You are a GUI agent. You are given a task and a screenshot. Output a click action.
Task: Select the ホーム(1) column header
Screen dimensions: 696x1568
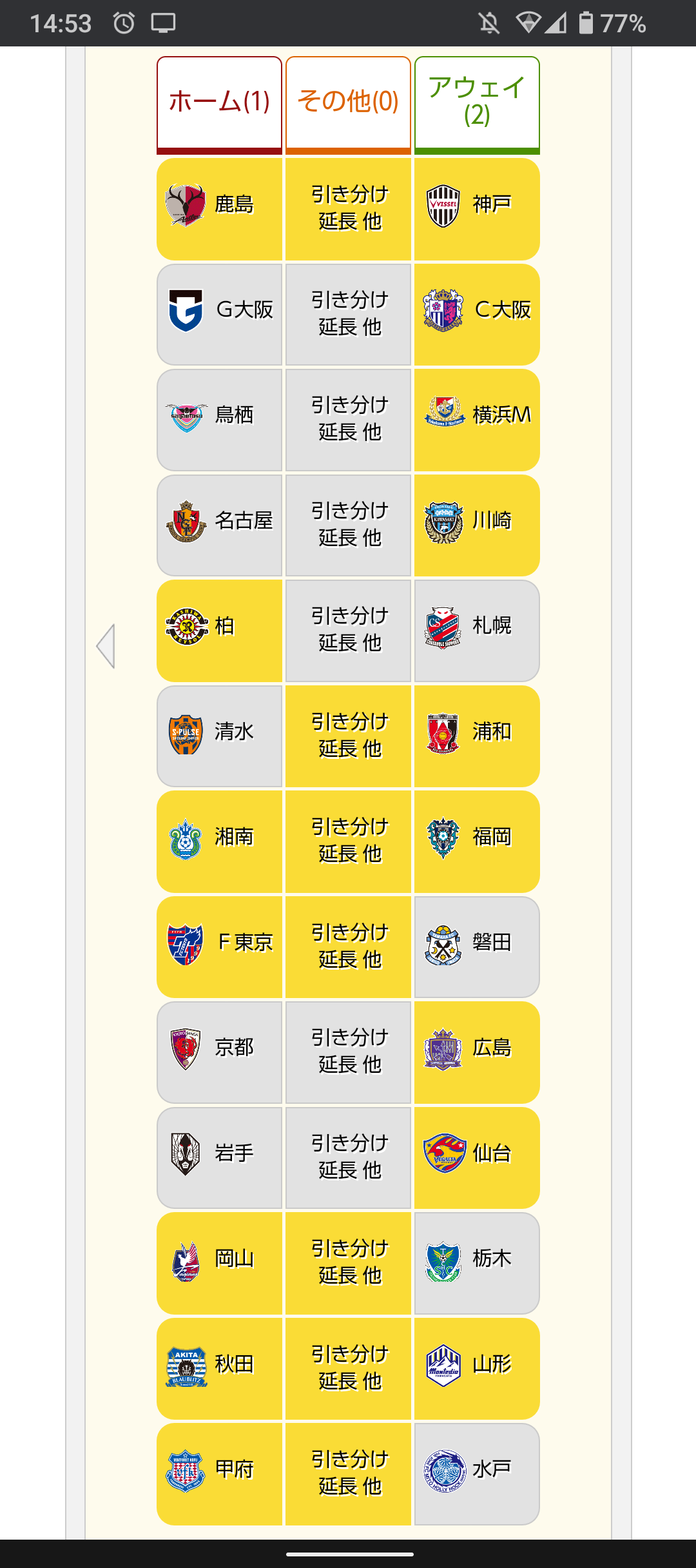219,105
